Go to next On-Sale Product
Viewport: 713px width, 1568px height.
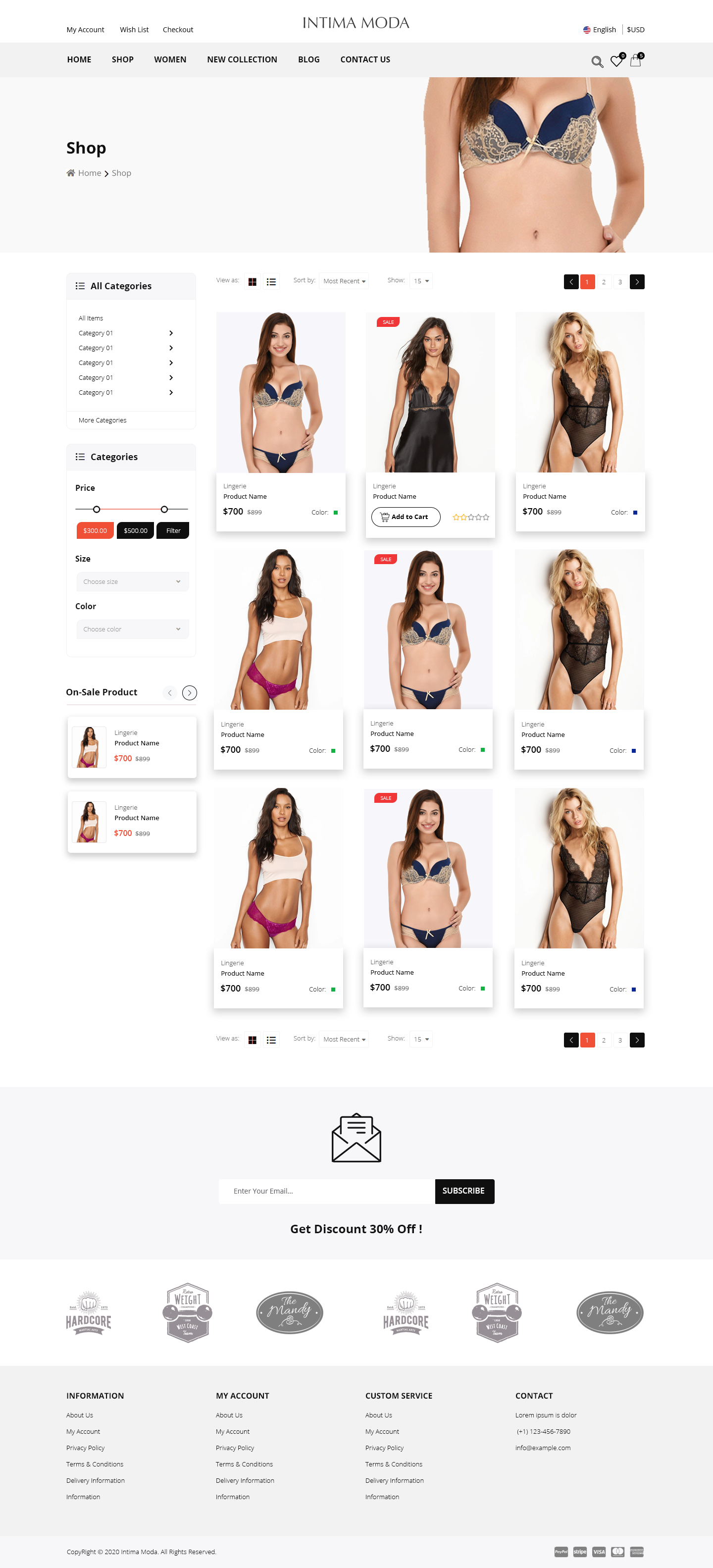click(189, 693)
